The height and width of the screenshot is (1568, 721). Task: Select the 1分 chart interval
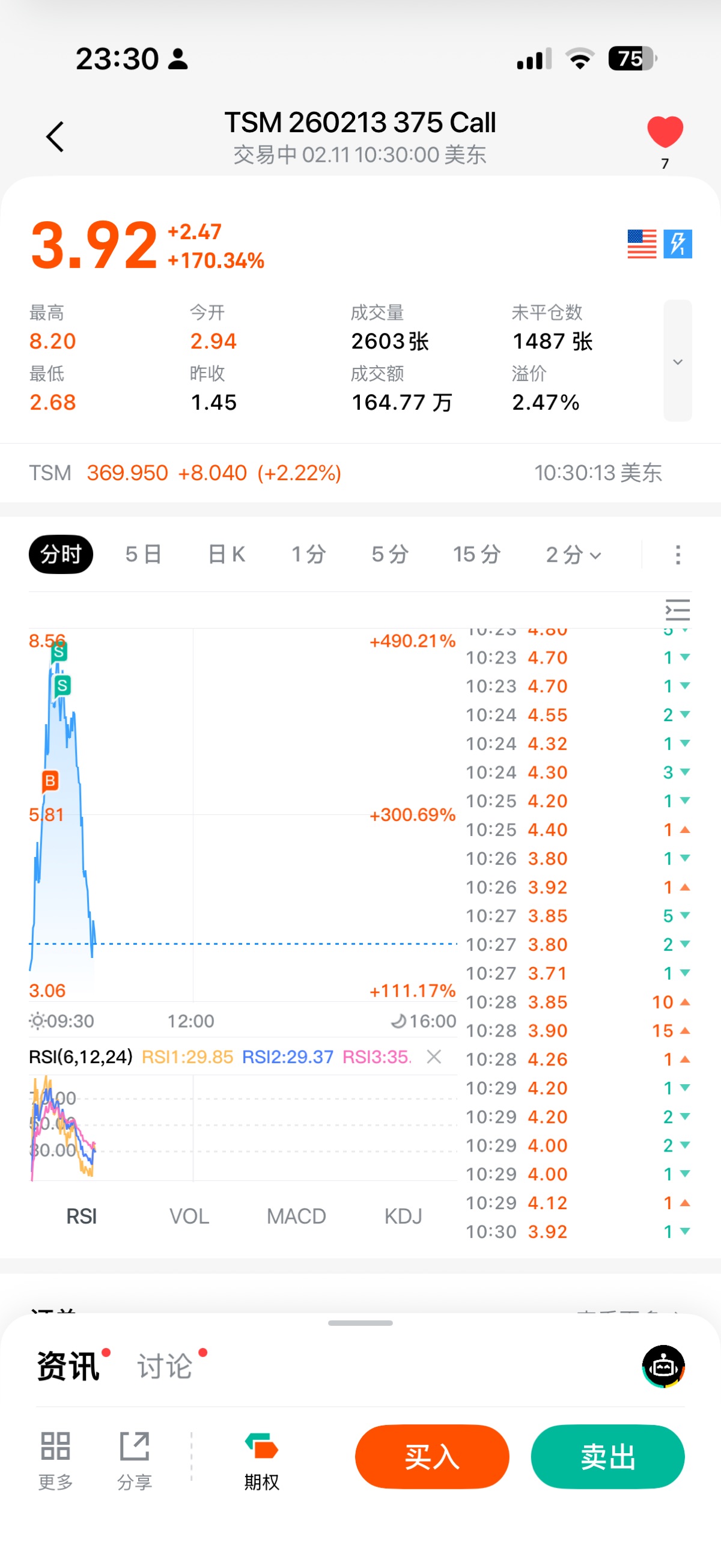pyautogui.click(x=308, y=555)
